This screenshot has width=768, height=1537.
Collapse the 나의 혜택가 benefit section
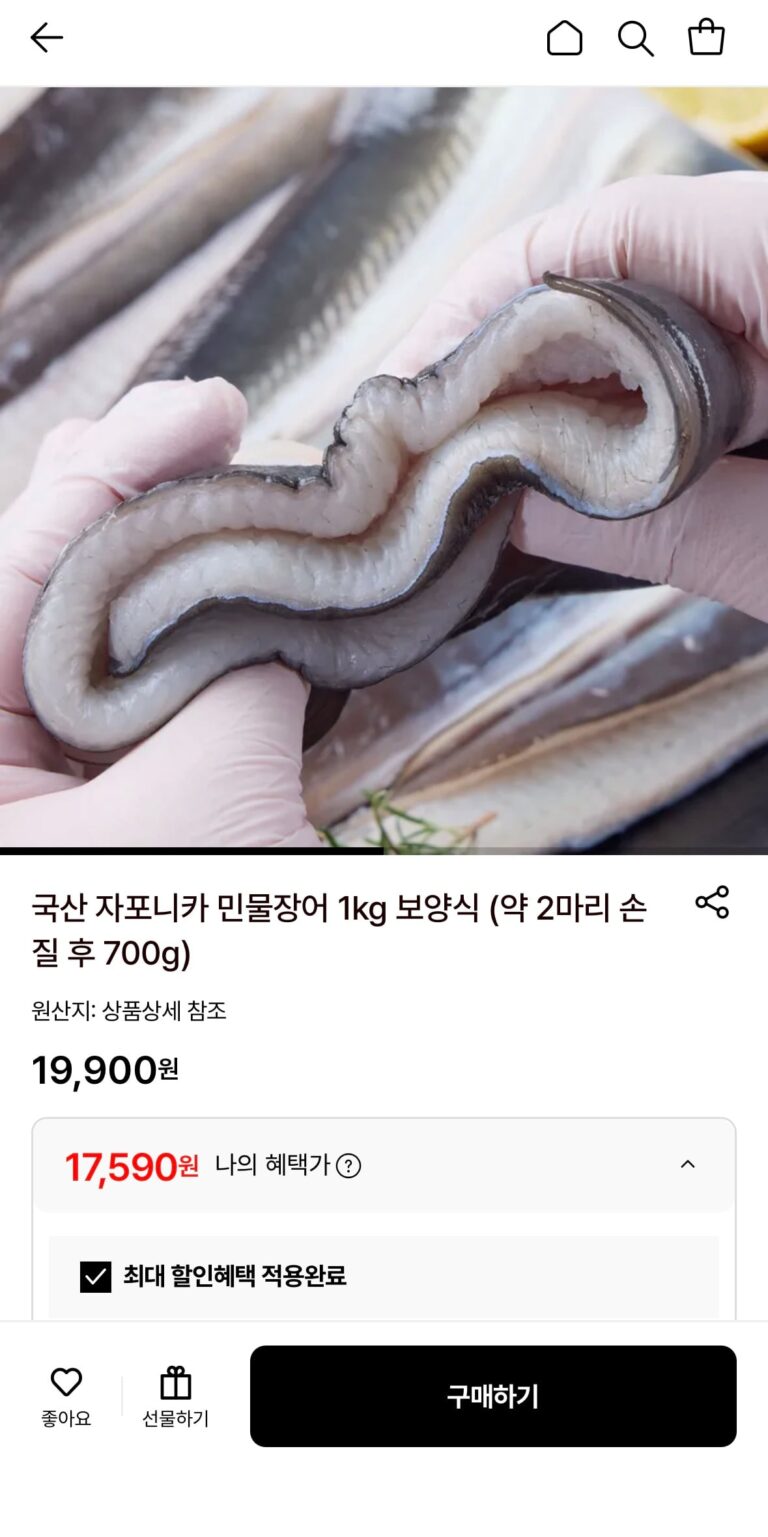[687, 1165]
